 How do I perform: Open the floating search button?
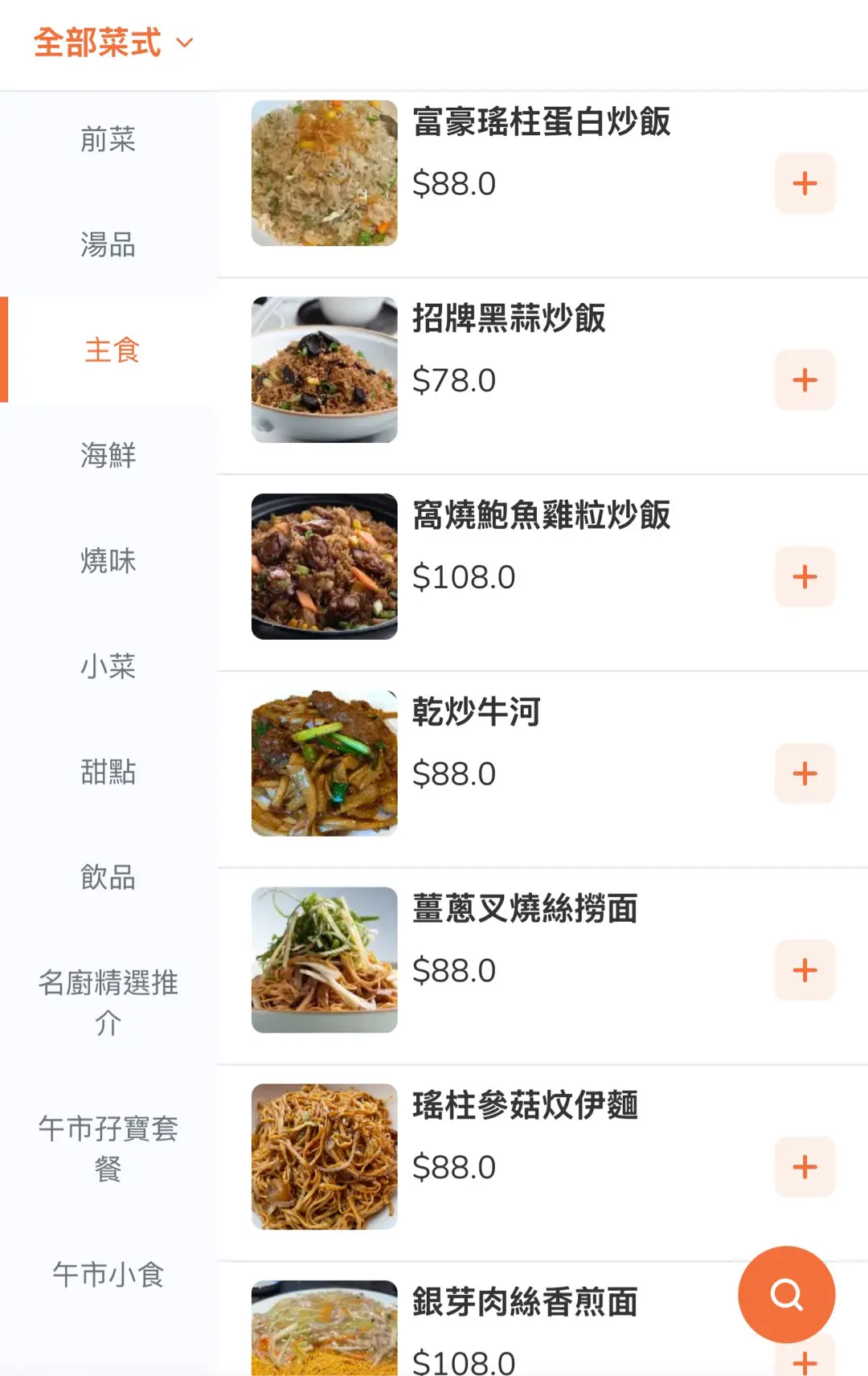[x=786, y=1294]
